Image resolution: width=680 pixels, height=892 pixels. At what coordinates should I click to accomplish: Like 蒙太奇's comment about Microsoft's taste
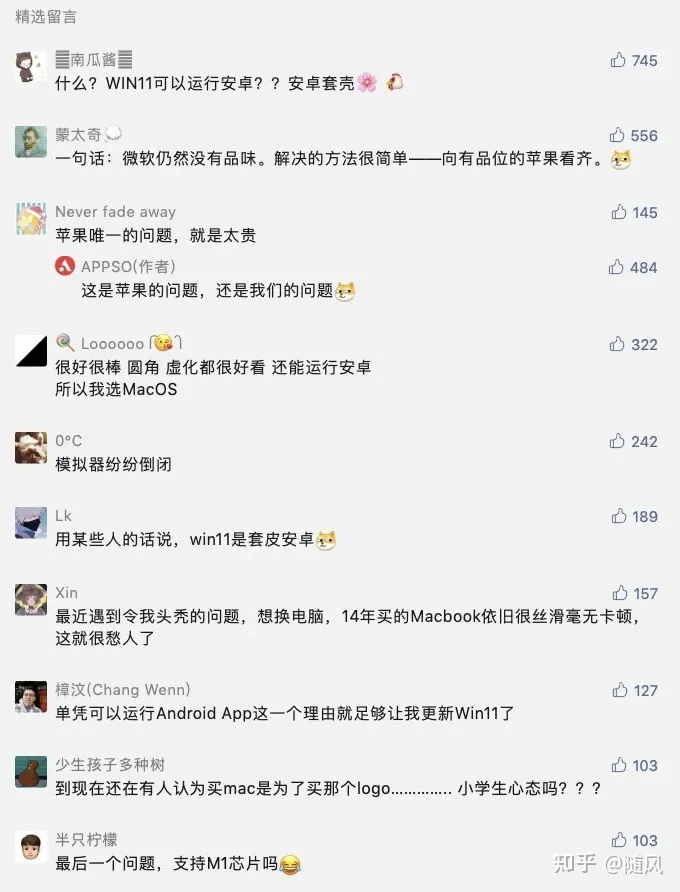(x=618, y=135)
